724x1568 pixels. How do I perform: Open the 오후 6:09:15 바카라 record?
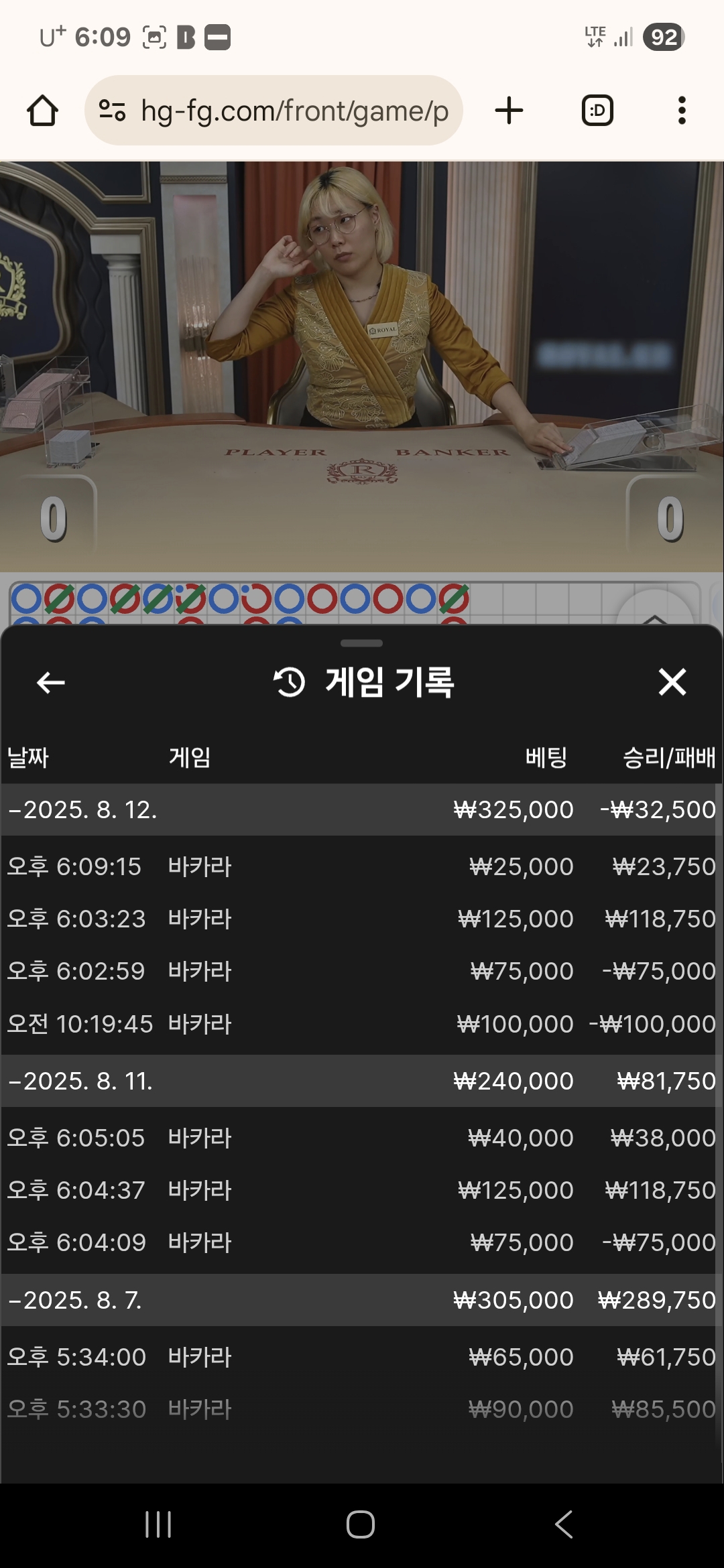tap(361, 866)
